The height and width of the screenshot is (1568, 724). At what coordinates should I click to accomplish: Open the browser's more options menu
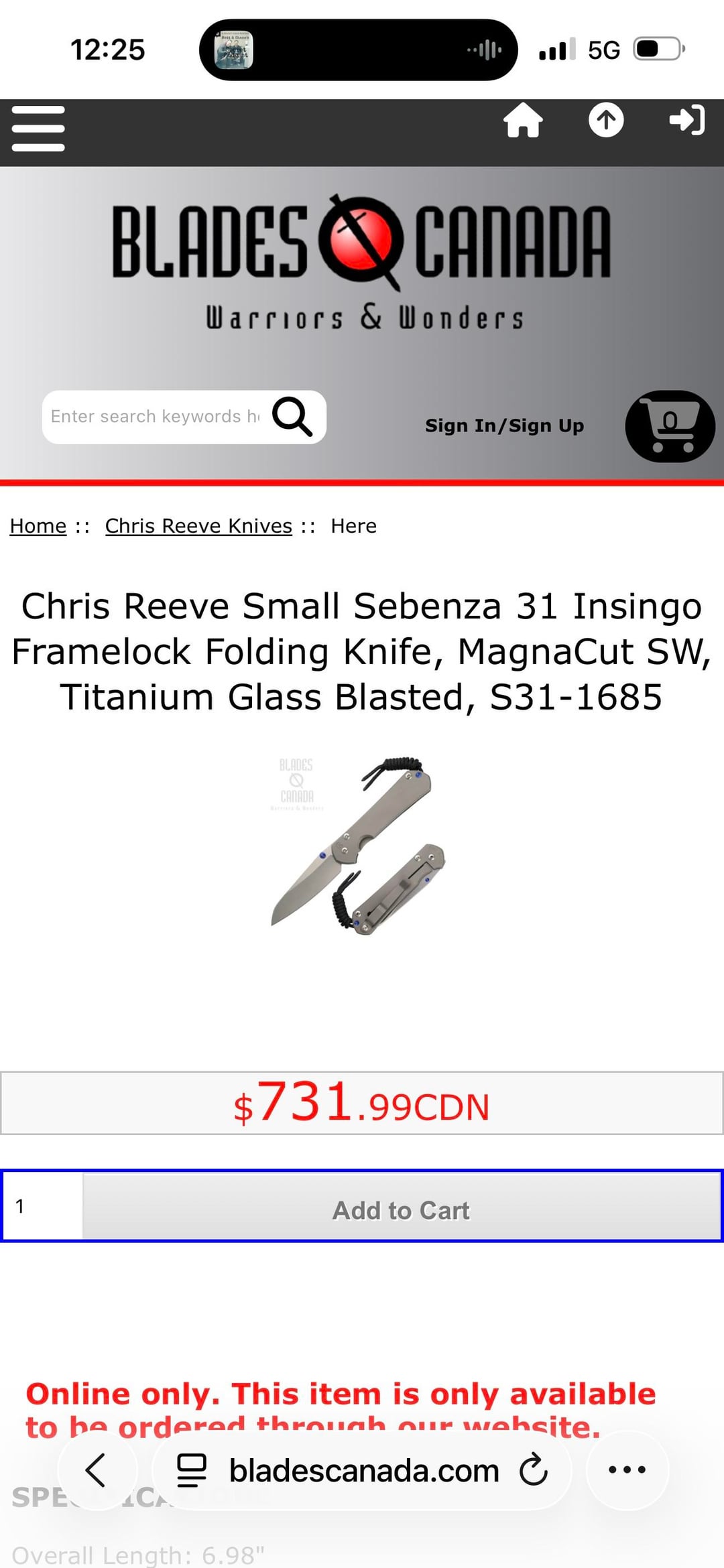627,1470
